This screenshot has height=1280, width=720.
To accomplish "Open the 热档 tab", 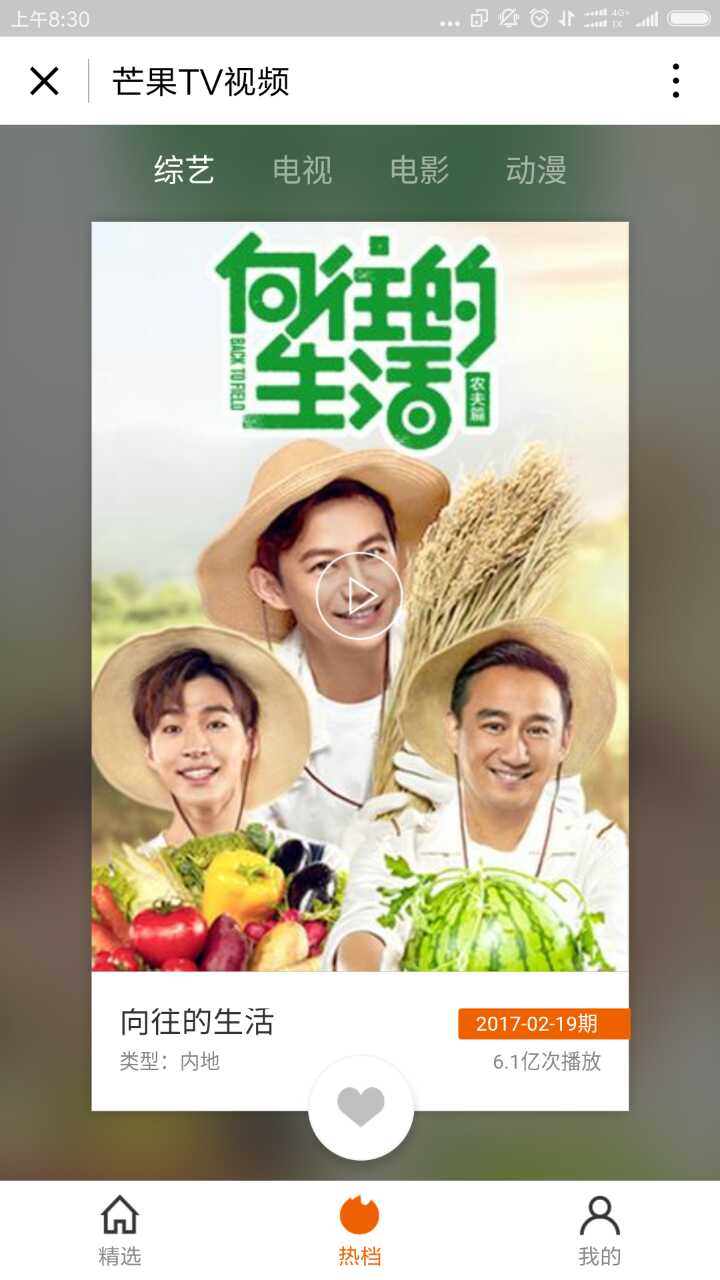I will point(360,1230).
